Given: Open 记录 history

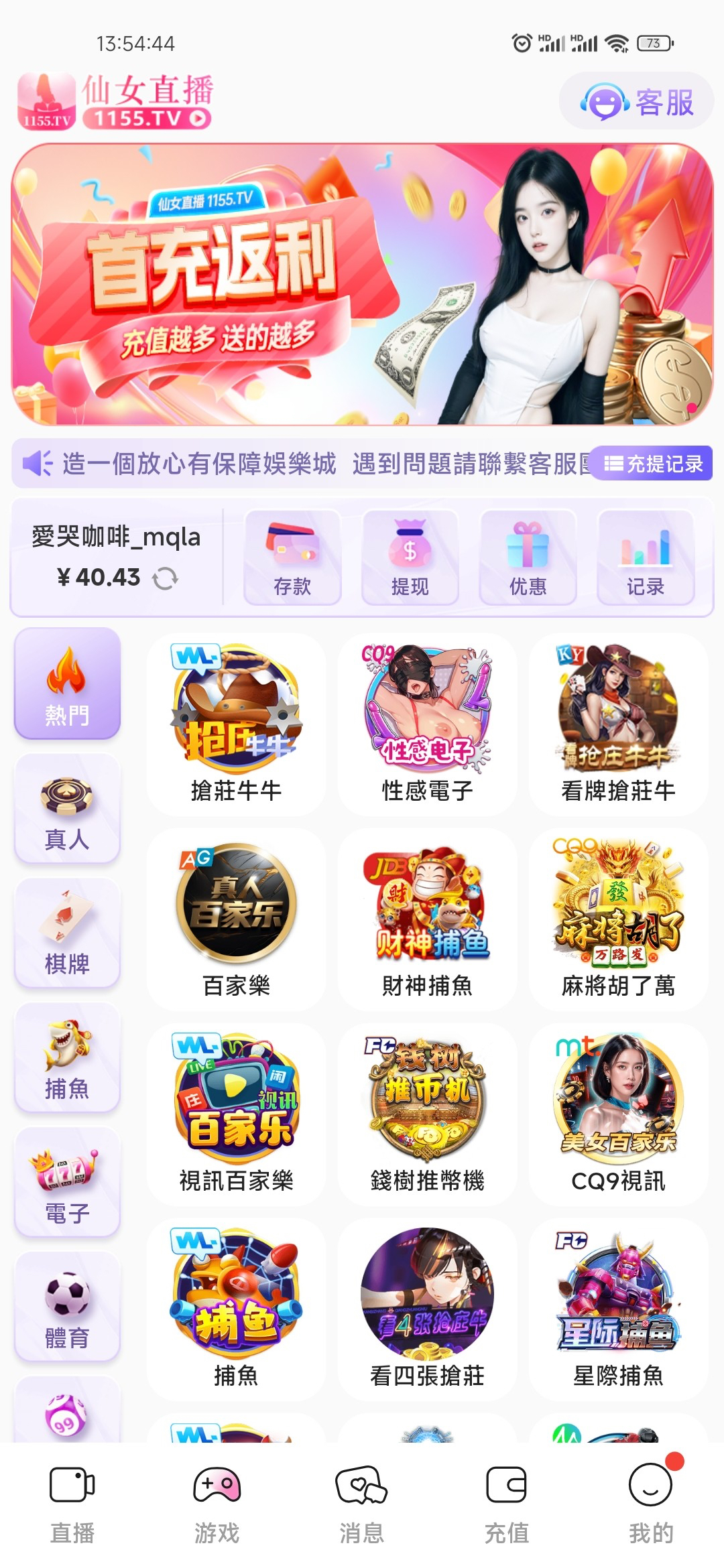Looking at the screenshot, I should 645,558.
